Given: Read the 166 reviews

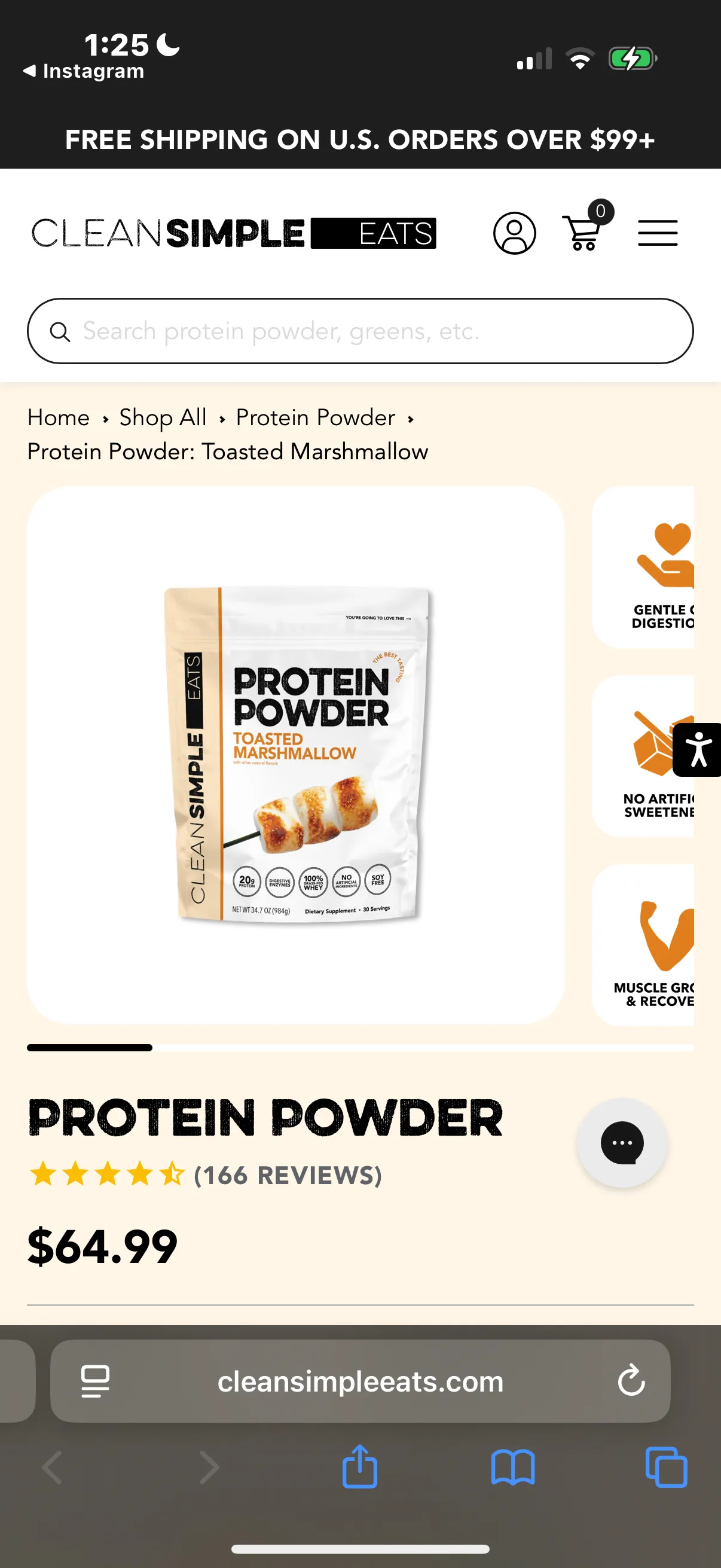Looking at the screenshot, I should coord(287,1175).
